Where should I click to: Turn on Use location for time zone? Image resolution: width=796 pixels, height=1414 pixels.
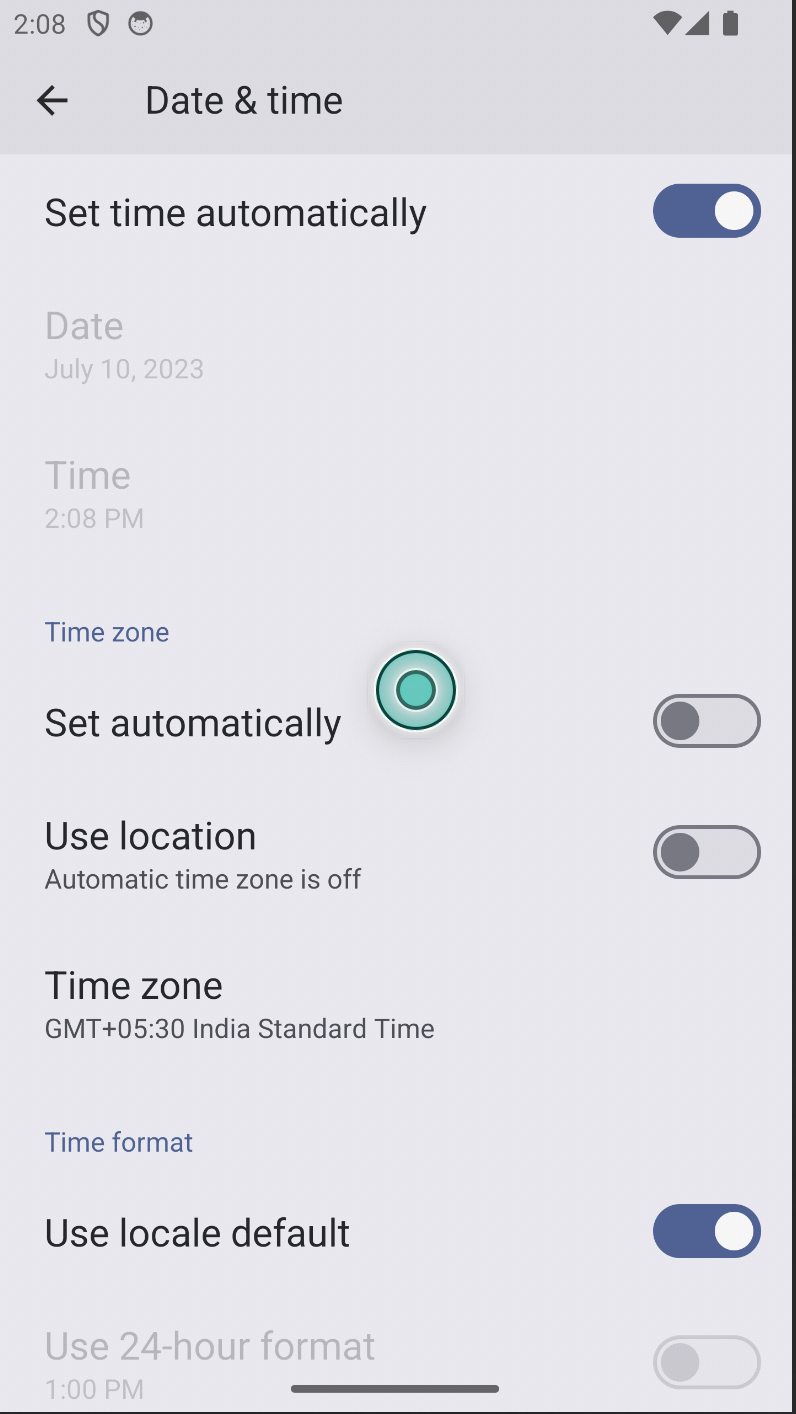(x=707, y=852)
